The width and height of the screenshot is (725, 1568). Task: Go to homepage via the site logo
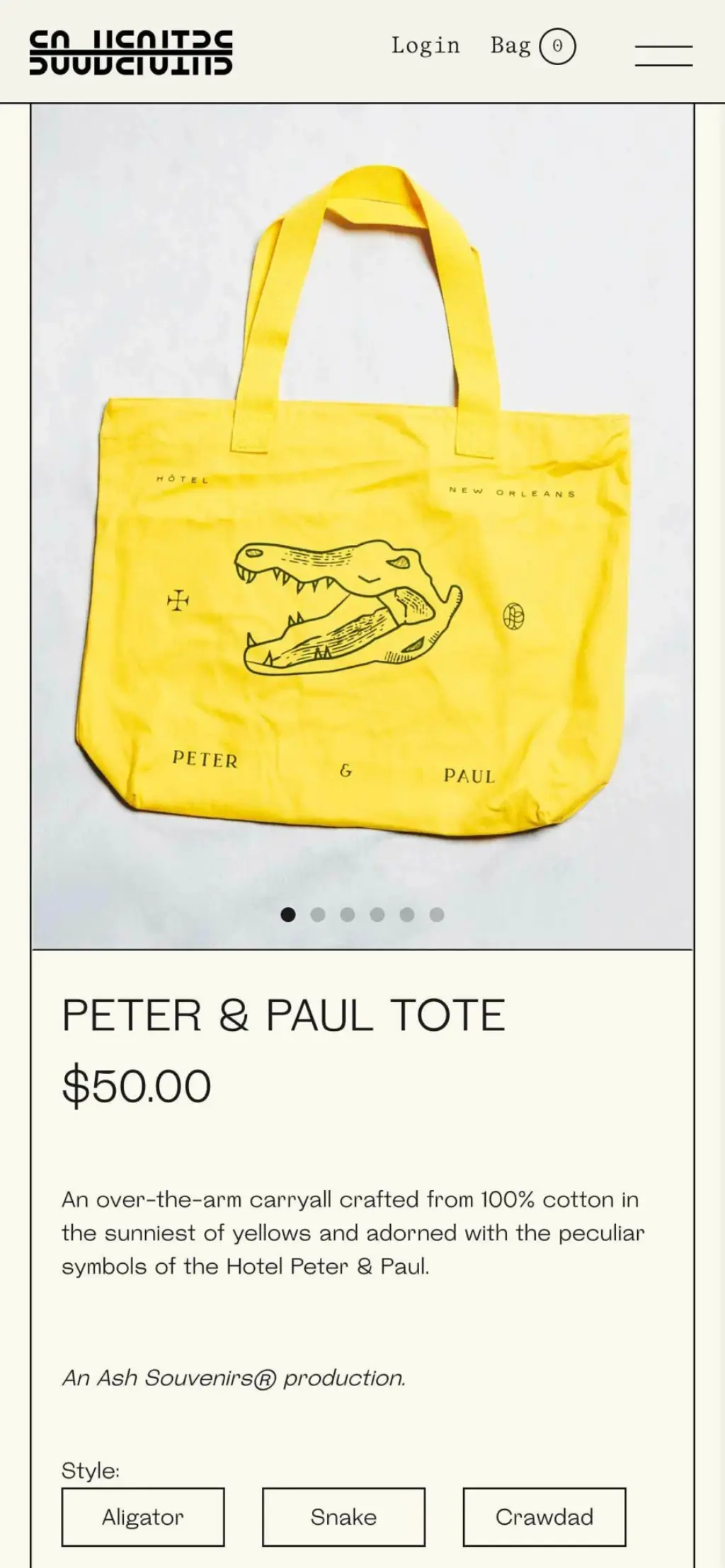(131, 52)
